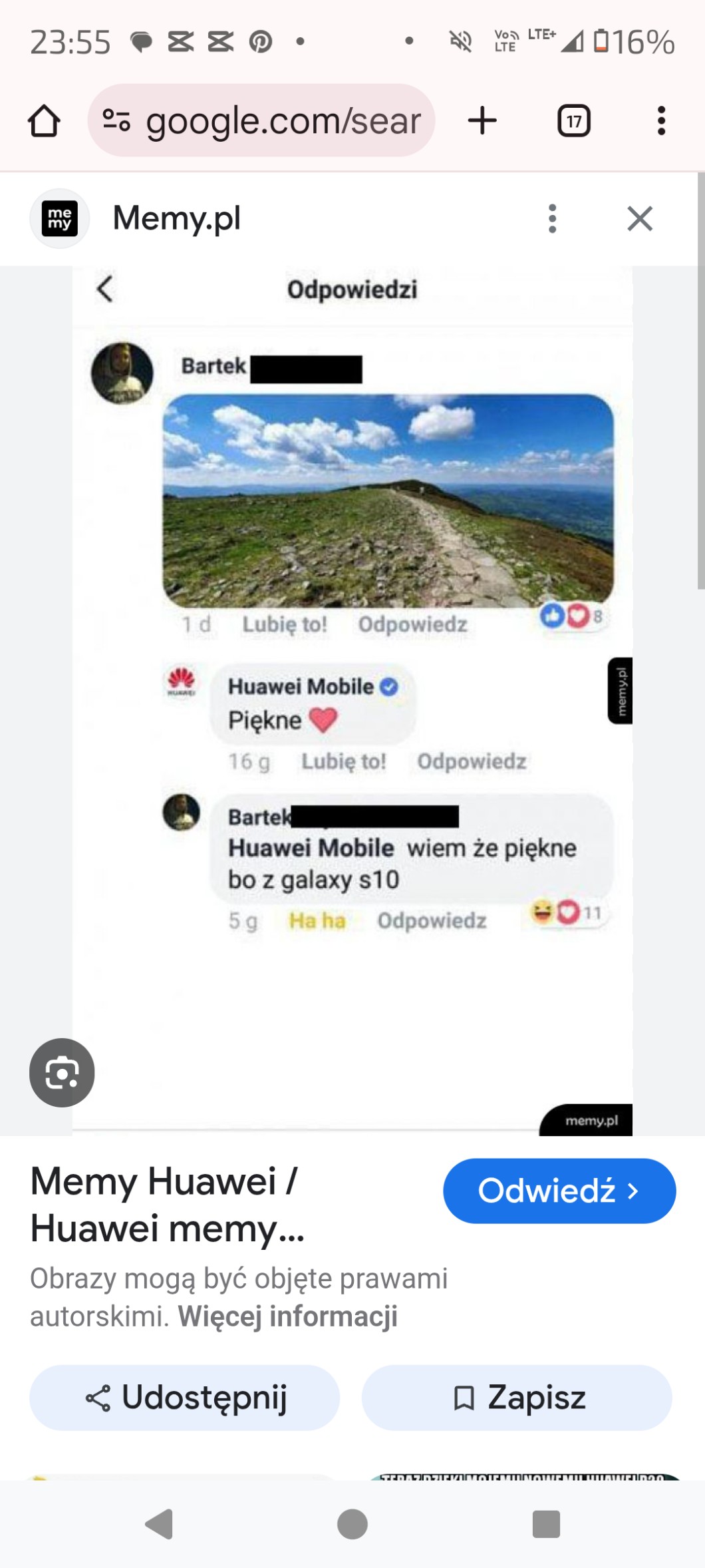705x1568 pixels.
Task: Open Więcej informacji copyright link
Action: 287,1316
